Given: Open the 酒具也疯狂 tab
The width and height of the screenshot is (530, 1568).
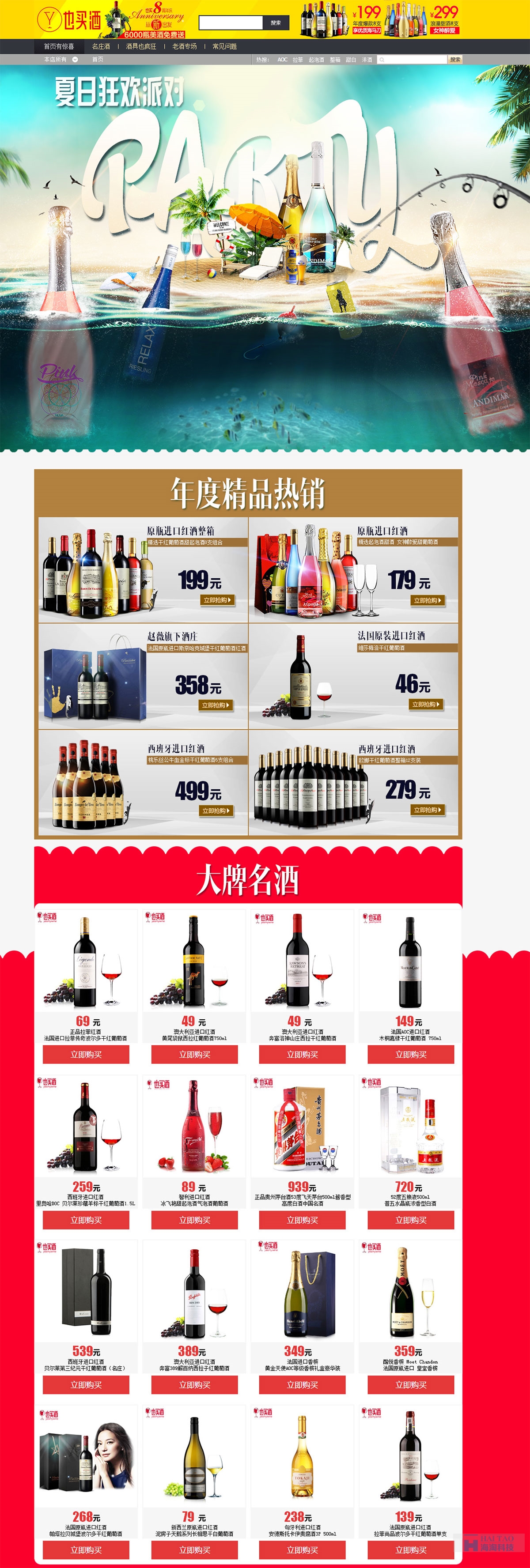Looking at the screenshot, I should 141,46.
